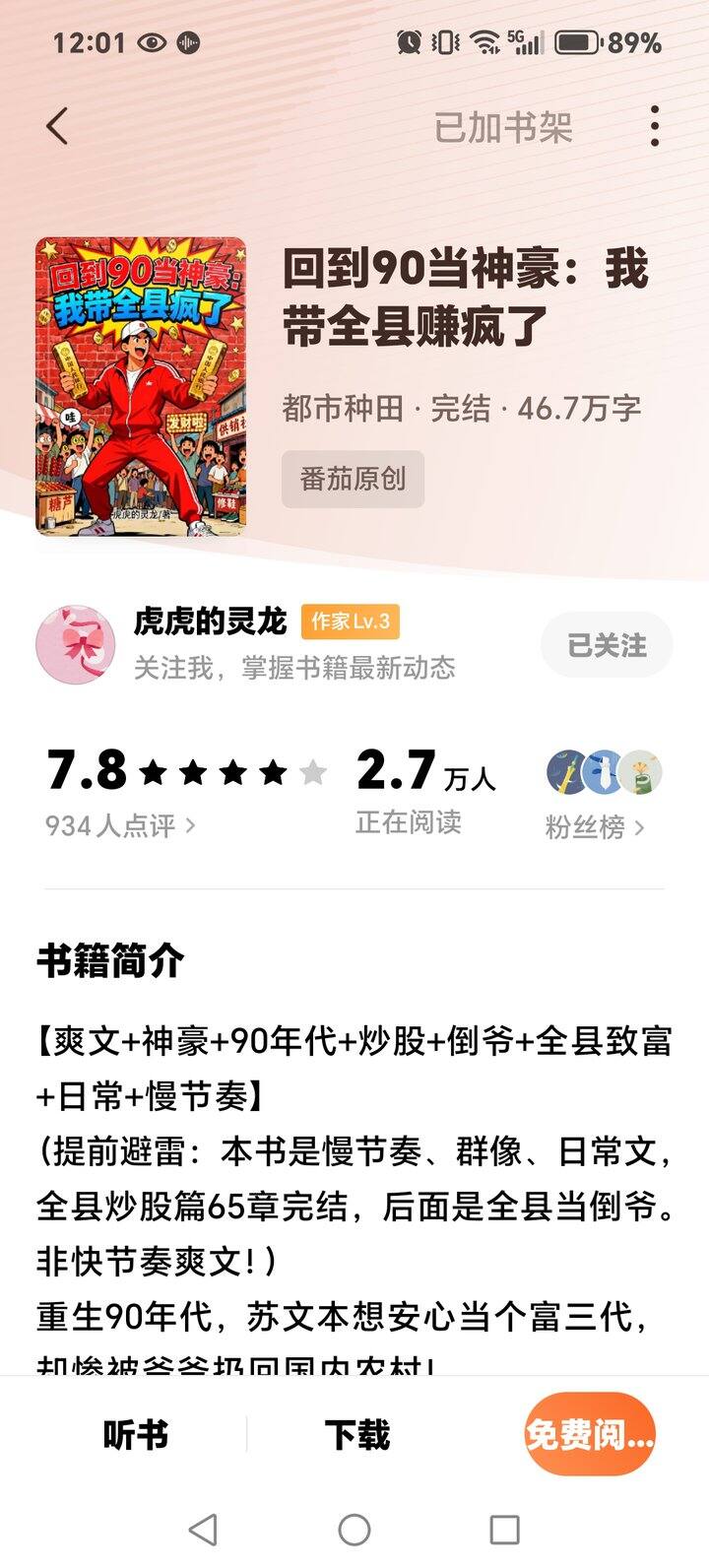
Task: View the 934人点评 reviews
Action: [120, 825]
